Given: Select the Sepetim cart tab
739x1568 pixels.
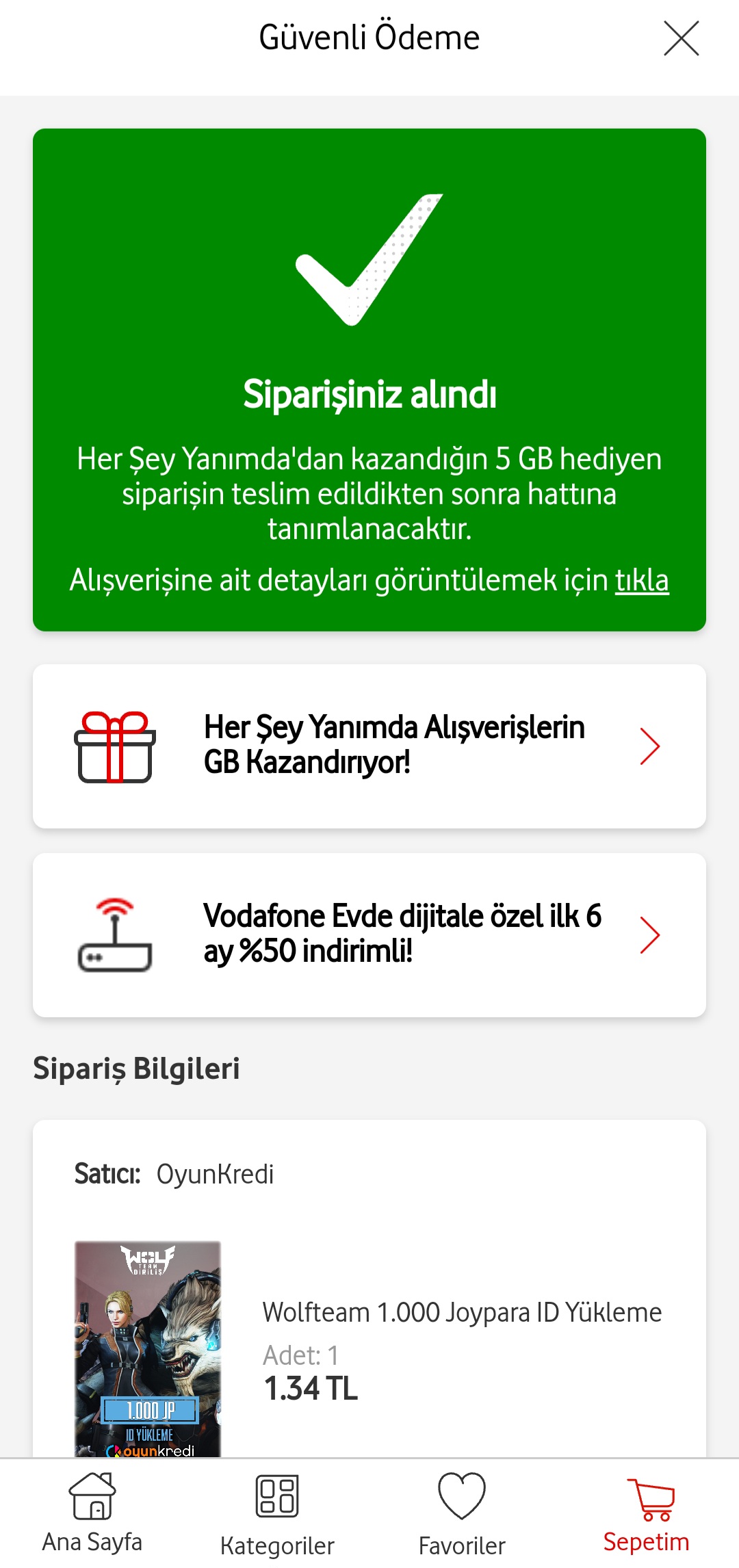Looking at the screenshot, I should pos(647,1513).
